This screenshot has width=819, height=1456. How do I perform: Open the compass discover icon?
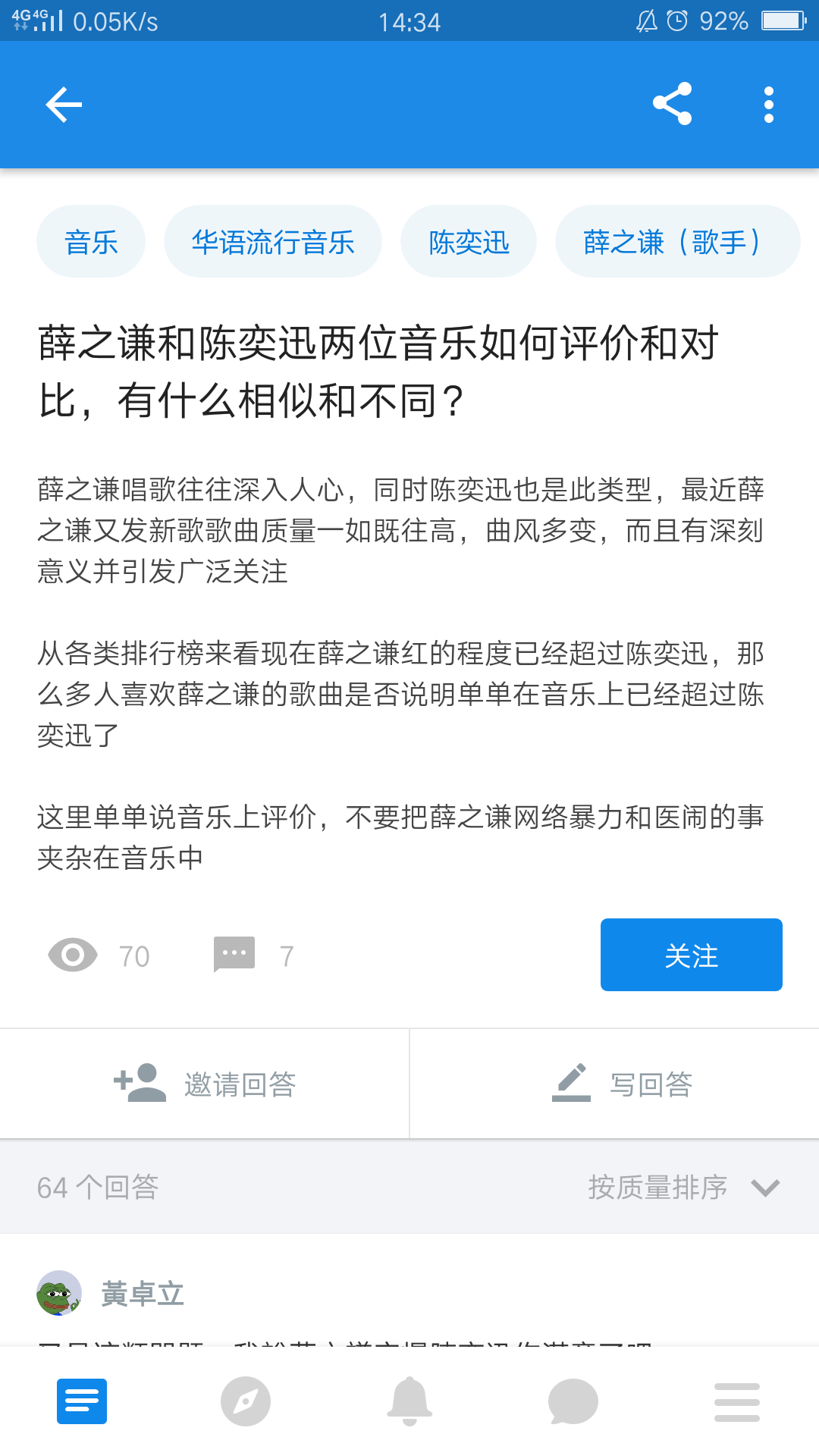(x=246, y=1401)
